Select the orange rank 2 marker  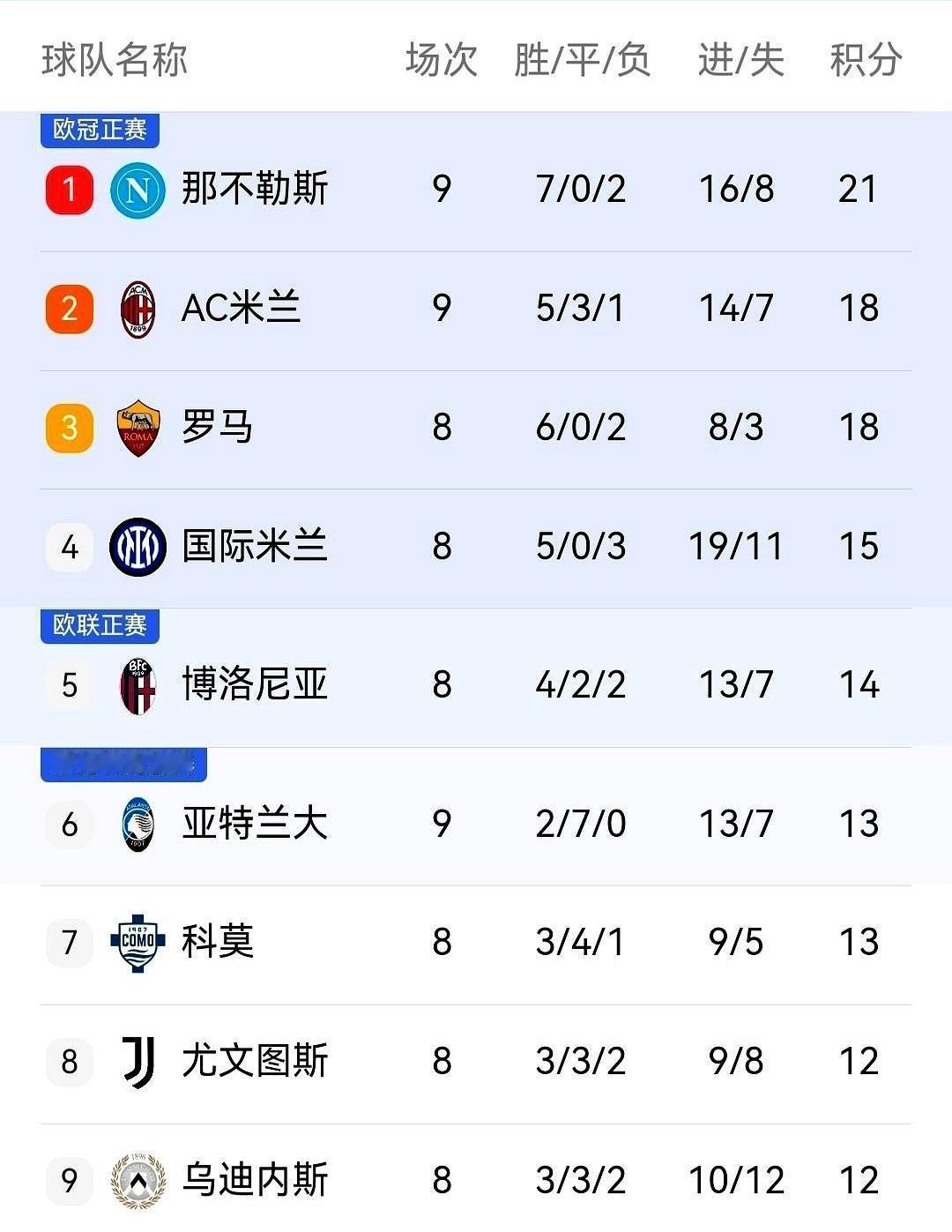click(69, 308)
